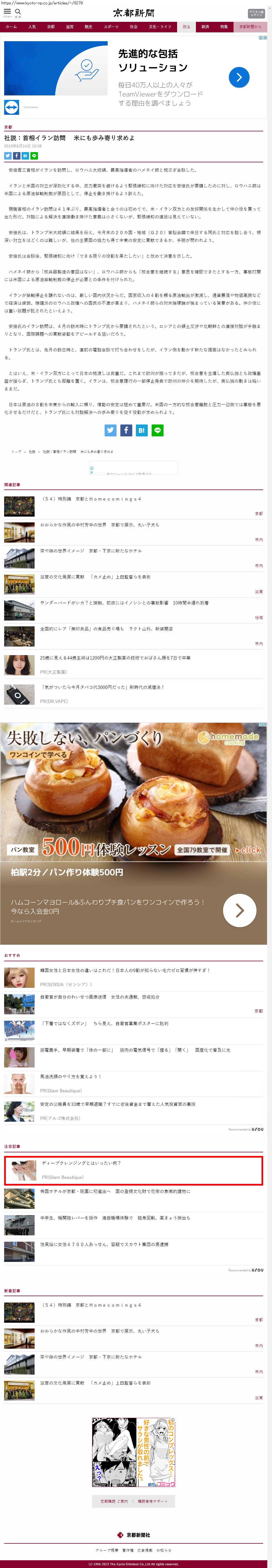Open article about 茶や禅の世界イメージ hotel in related articles
The height and width of the screenshot is (1568, 272).
(91, 551)
